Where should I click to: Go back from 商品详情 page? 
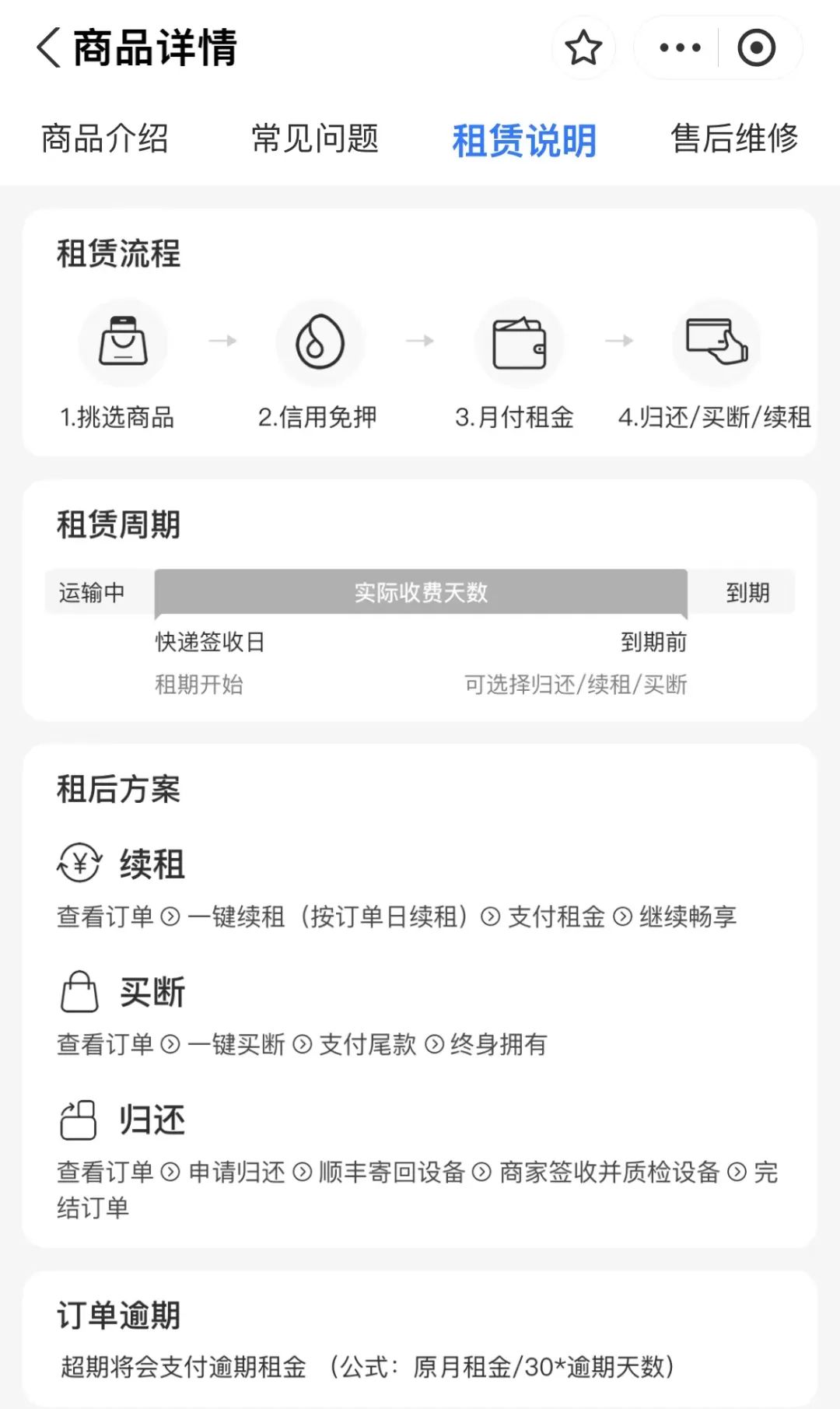tap(49, 48)
